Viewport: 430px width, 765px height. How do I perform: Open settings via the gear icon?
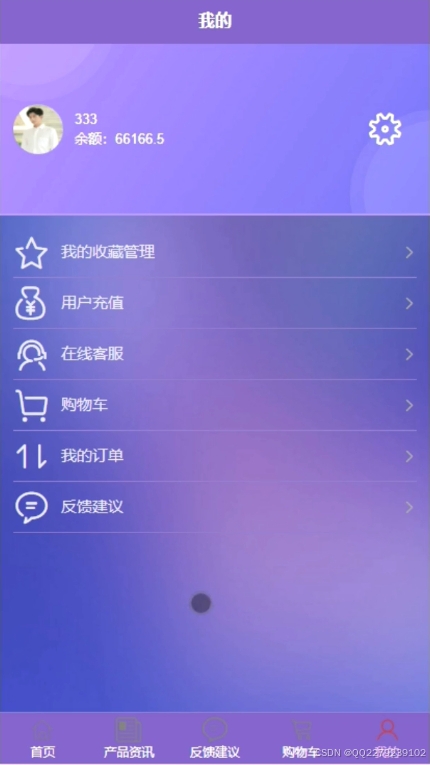coord(385,129)
